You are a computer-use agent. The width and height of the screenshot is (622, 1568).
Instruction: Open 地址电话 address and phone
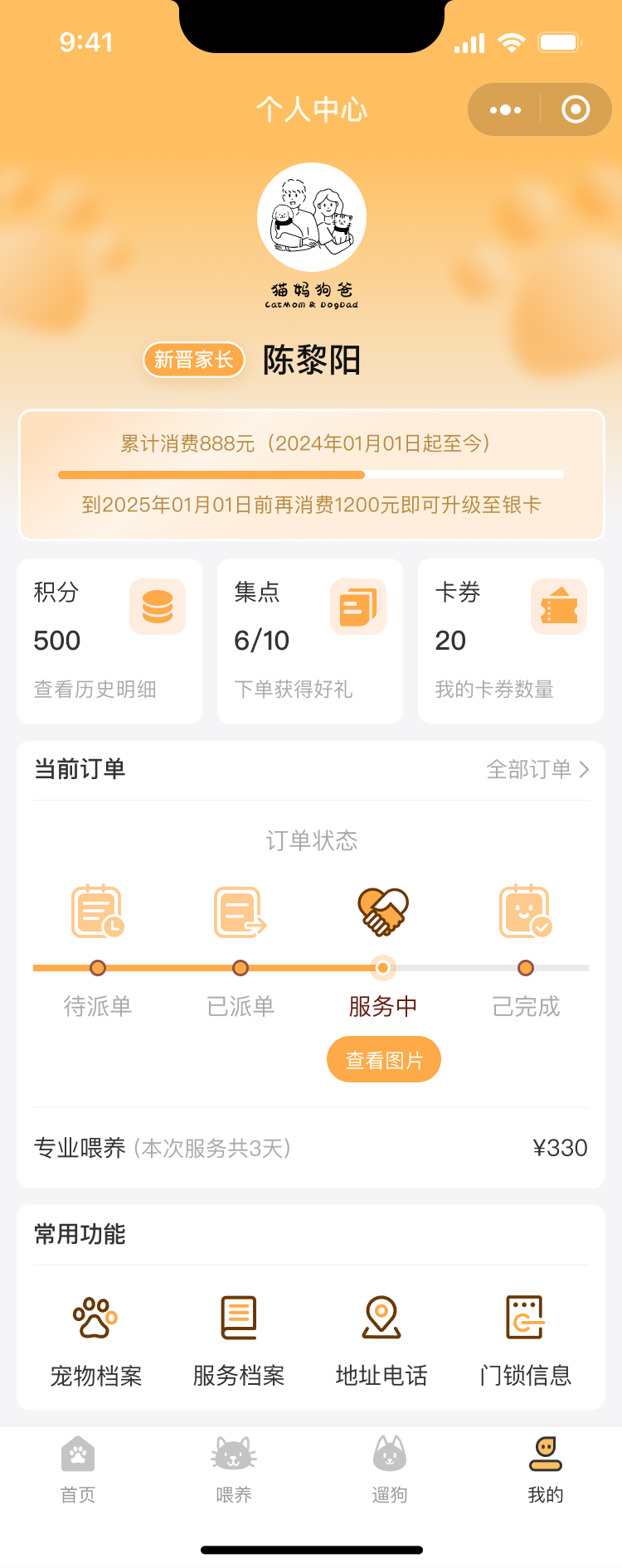(x=381, y=1338)
